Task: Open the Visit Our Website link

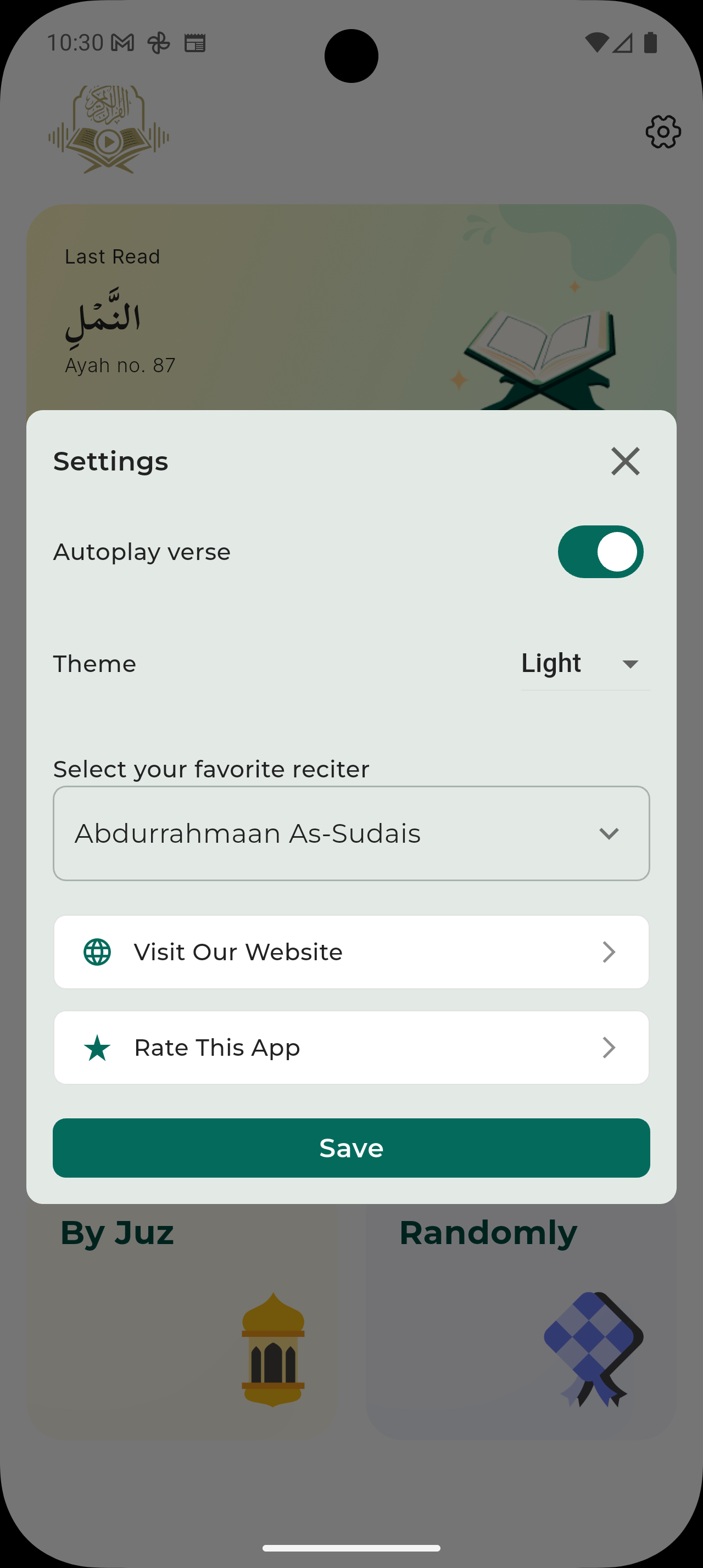Action: [351, 951]
